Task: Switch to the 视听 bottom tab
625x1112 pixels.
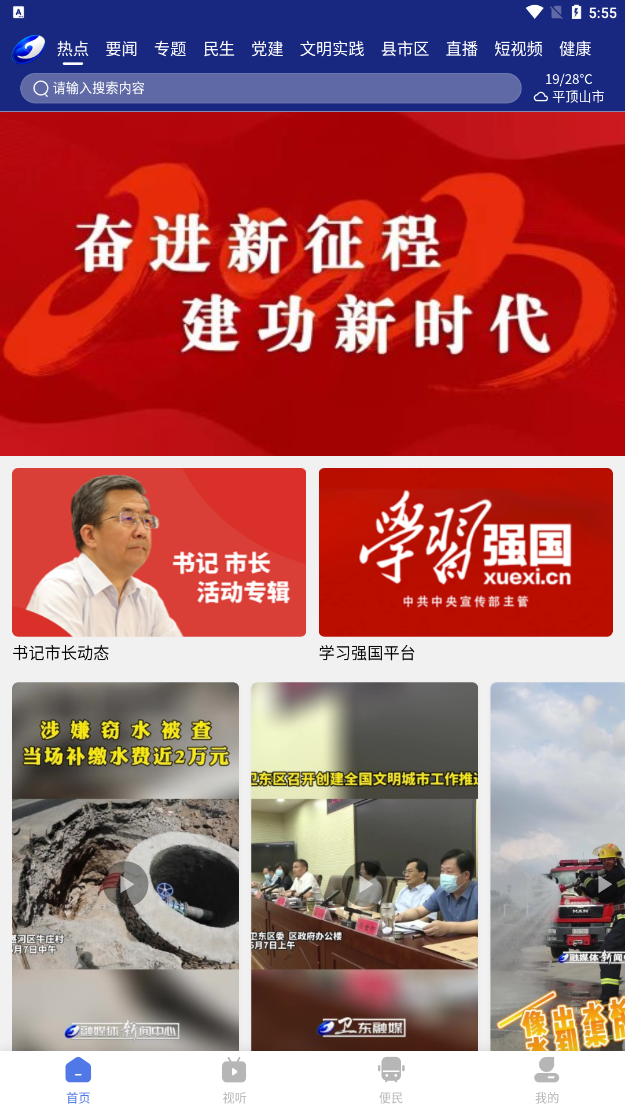Action: [234, 1080]
